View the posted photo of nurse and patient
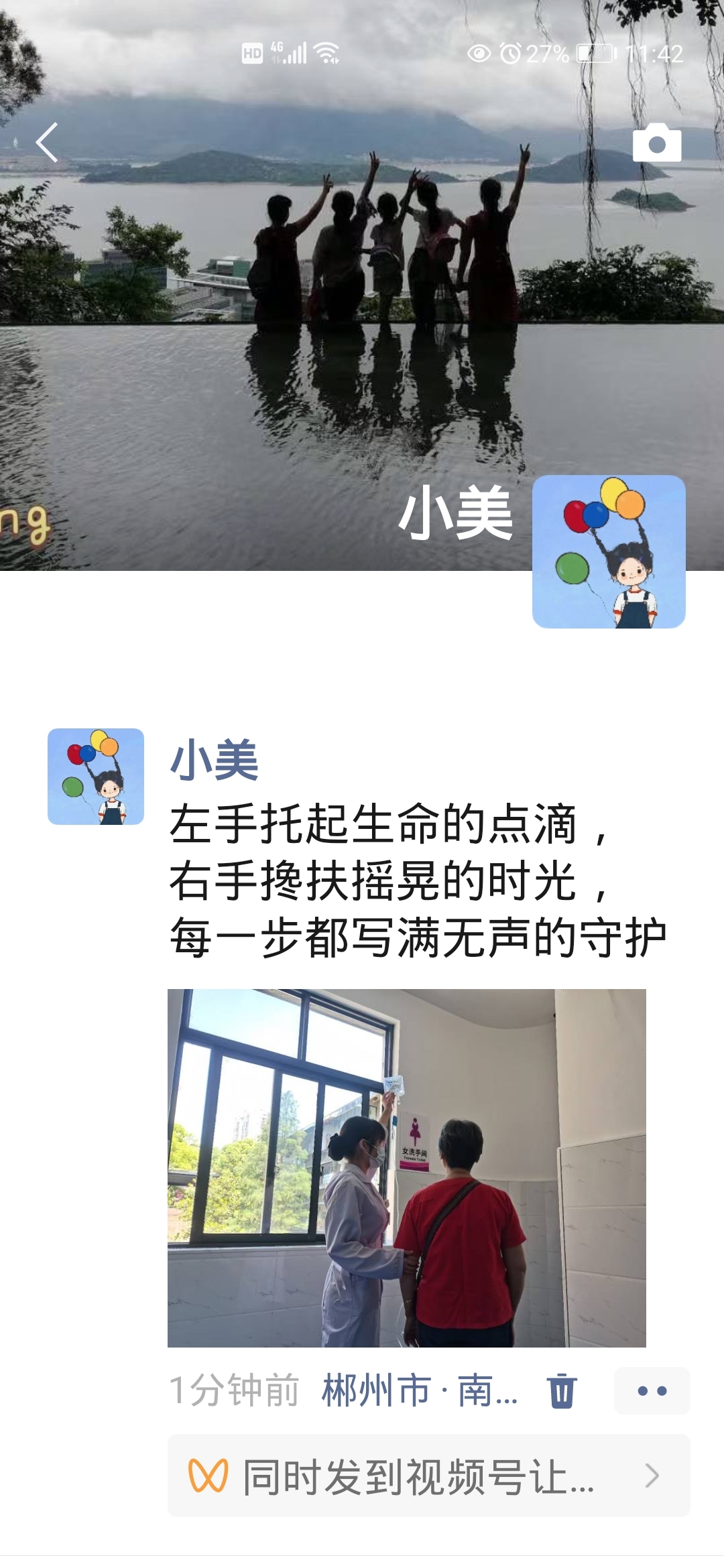This screenshot has width=724, height=1568. click(x=406, y=1167)
